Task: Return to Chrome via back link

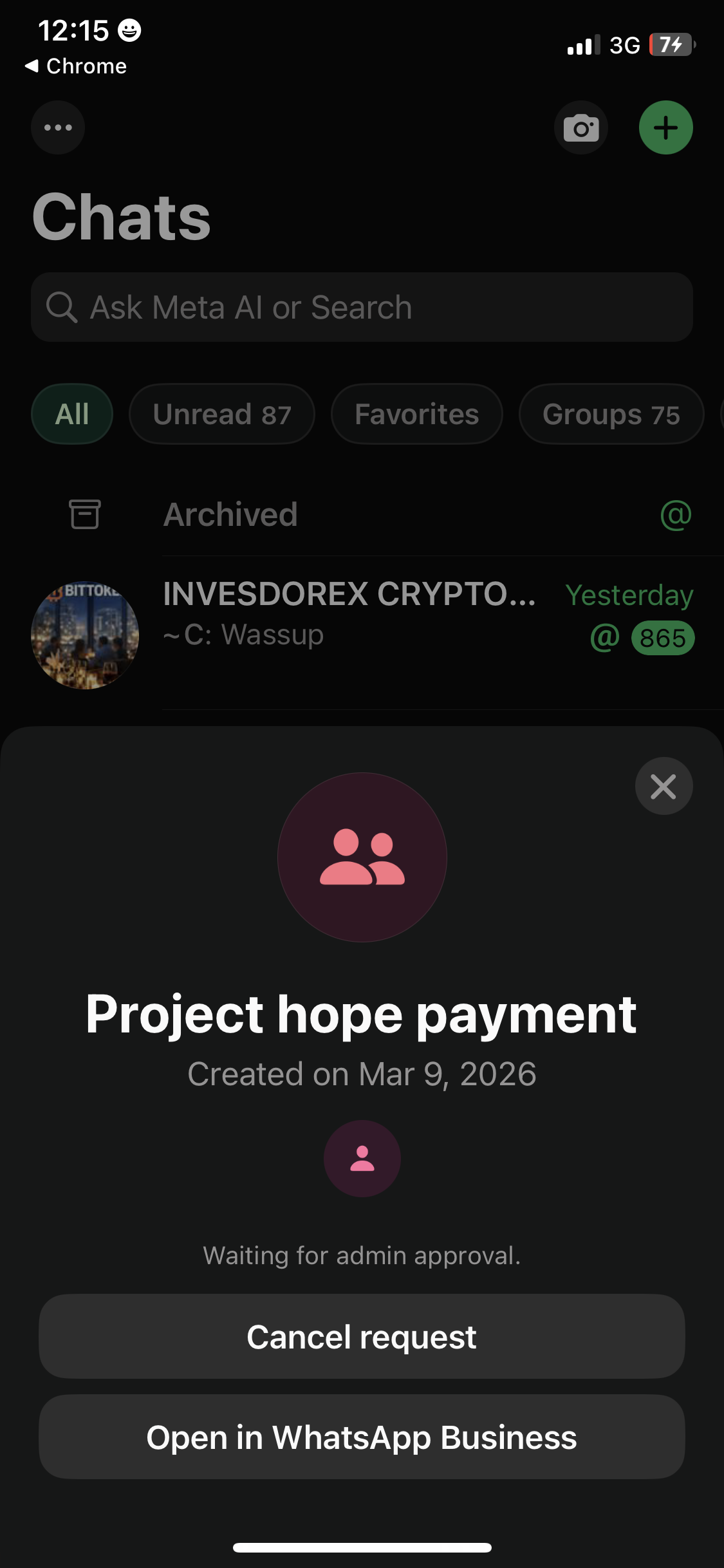Action: pos(76,66)
